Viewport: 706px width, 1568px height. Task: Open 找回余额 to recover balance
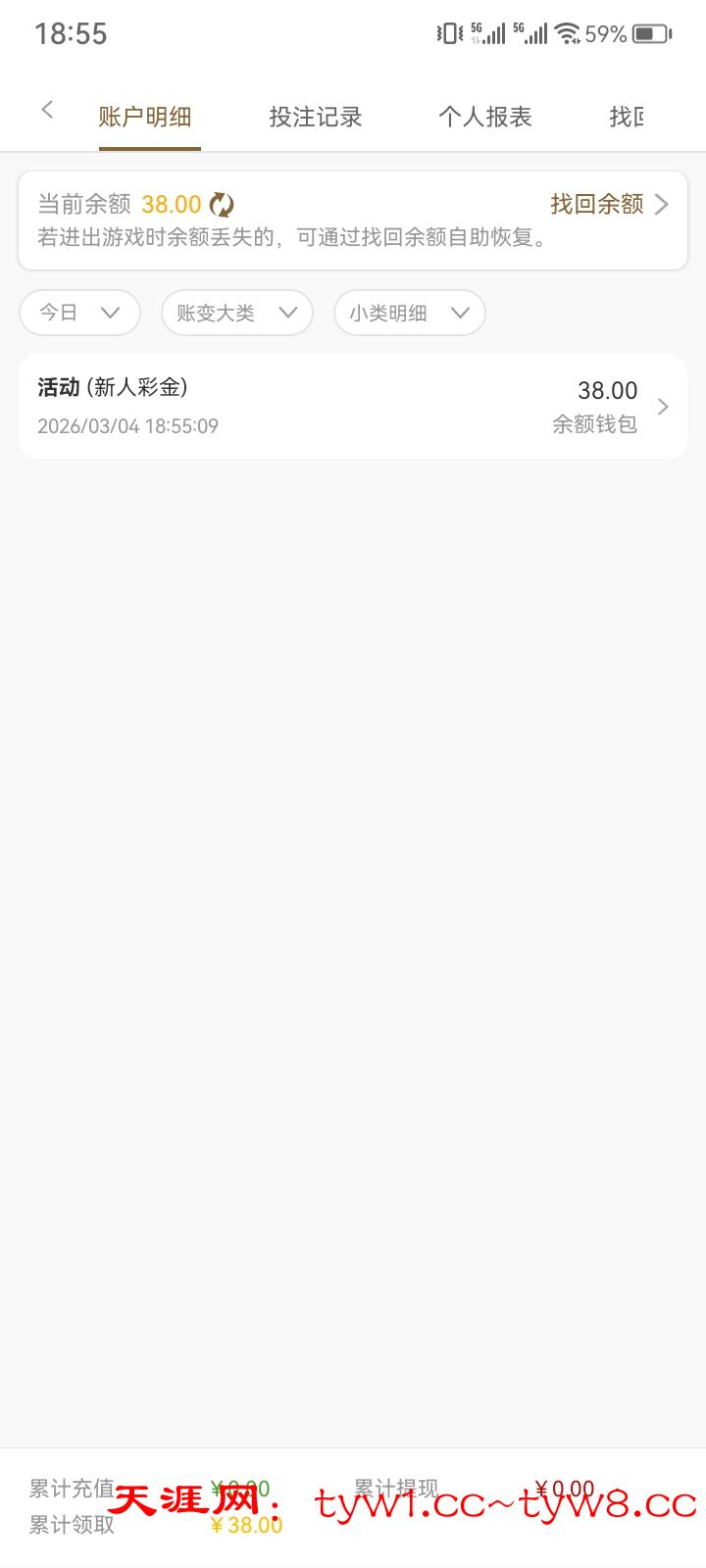608,204
